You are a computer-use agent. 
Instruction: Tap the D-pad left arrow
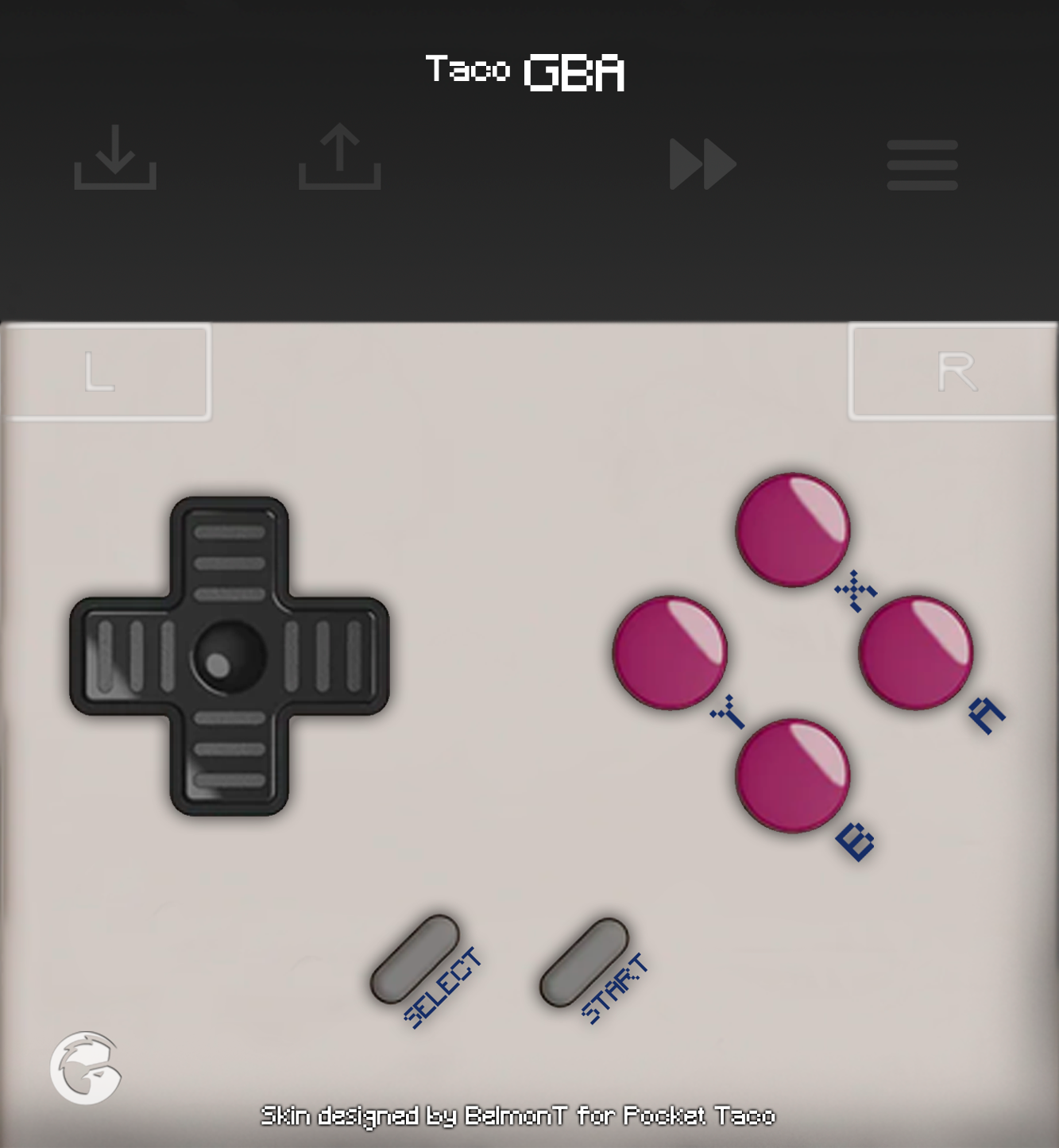[127, 656]
